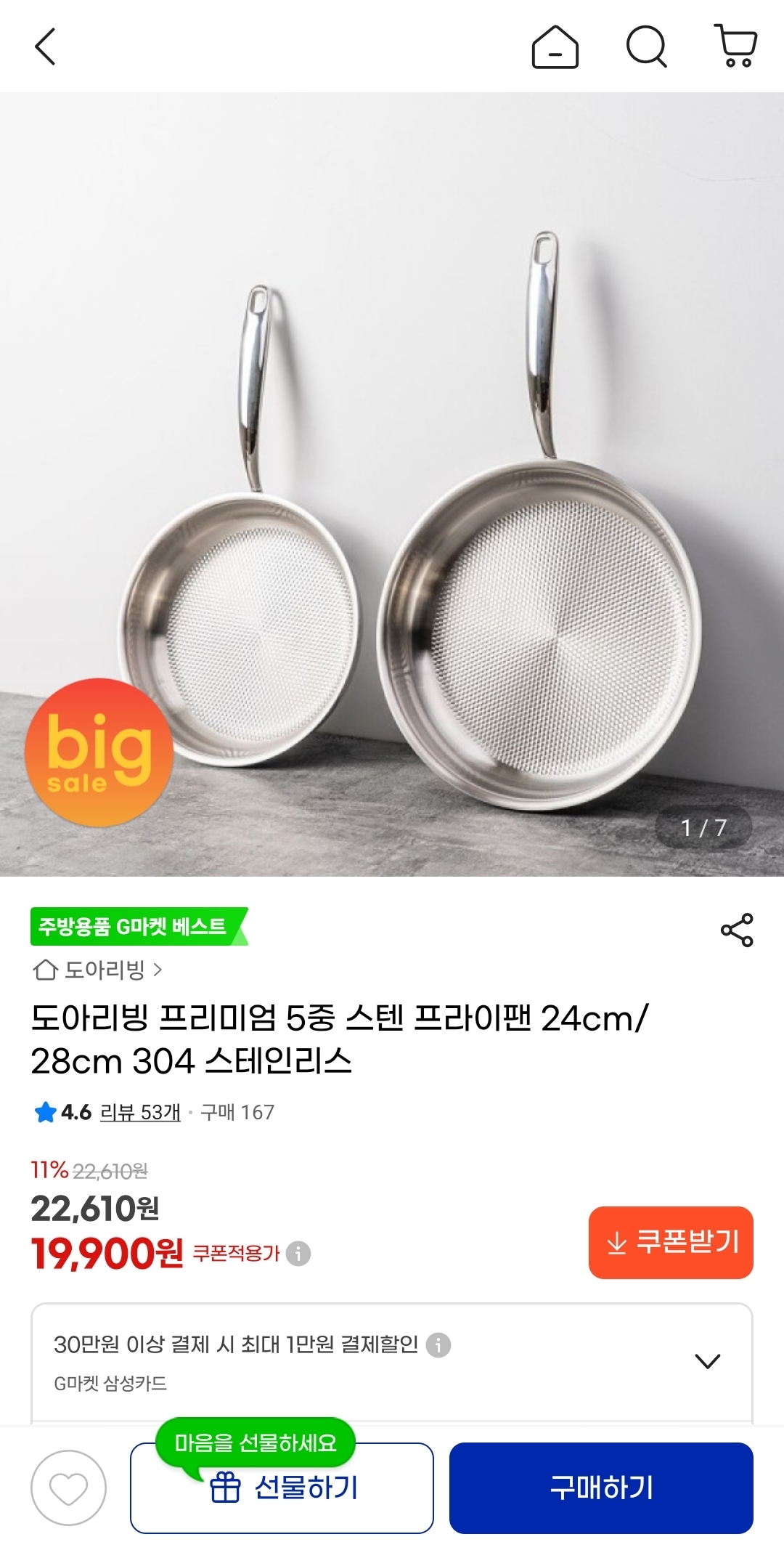
Task: Add product to wishlist with heart
Action: pos(68,1488)
